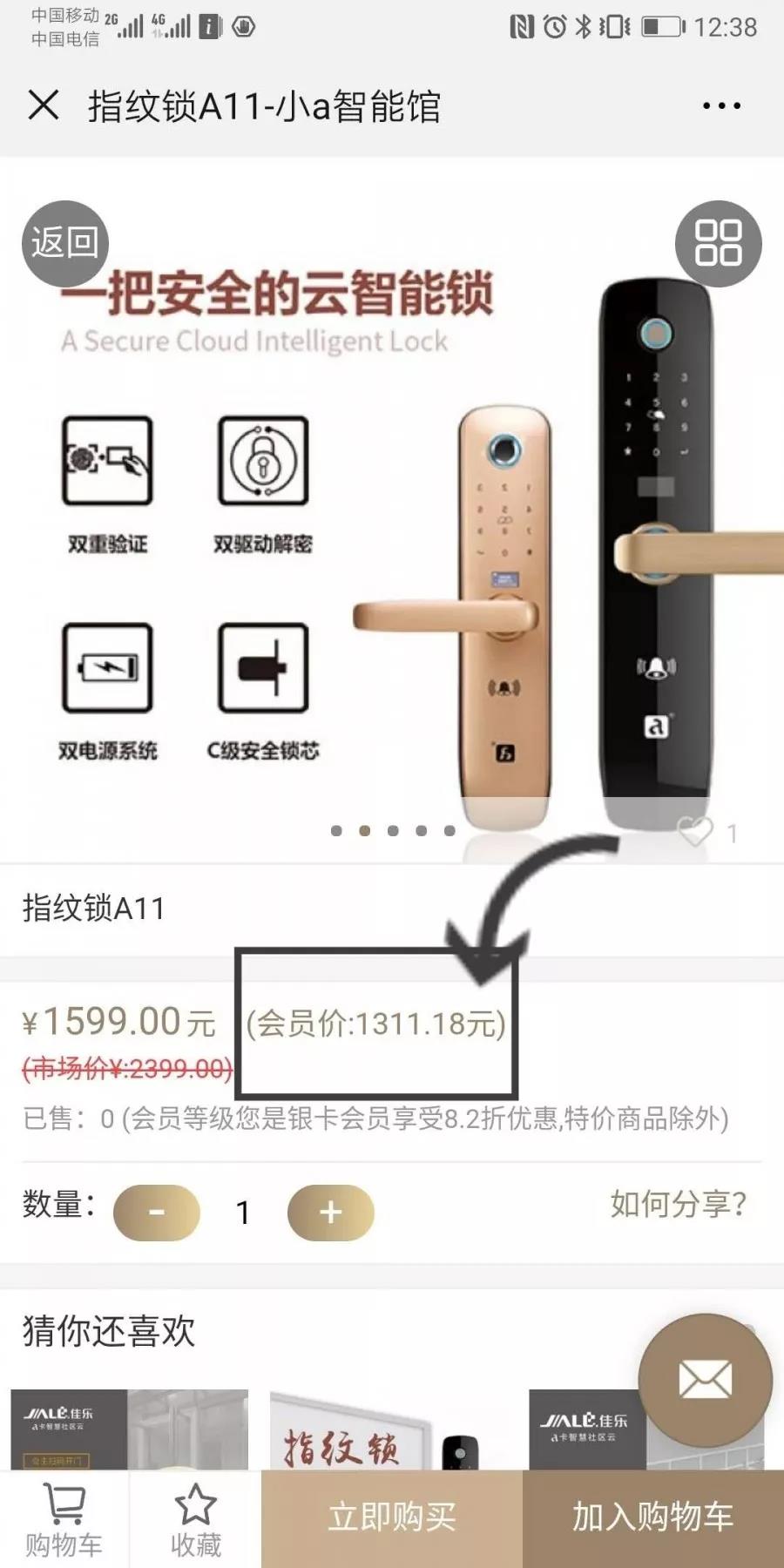Open the floating message envelope button

point(705,1380)
